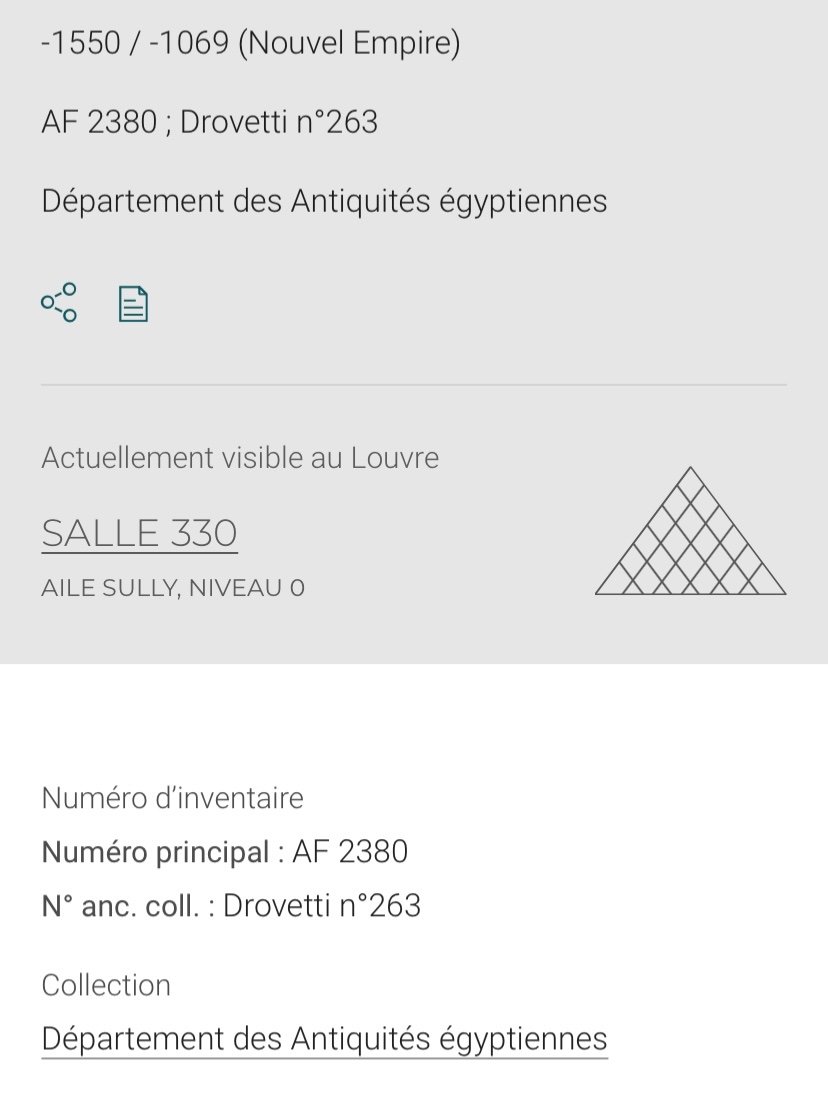Share this artwork record
Image resolution: width=828 pixels, height=1101 pixels.
coord(59,303)
